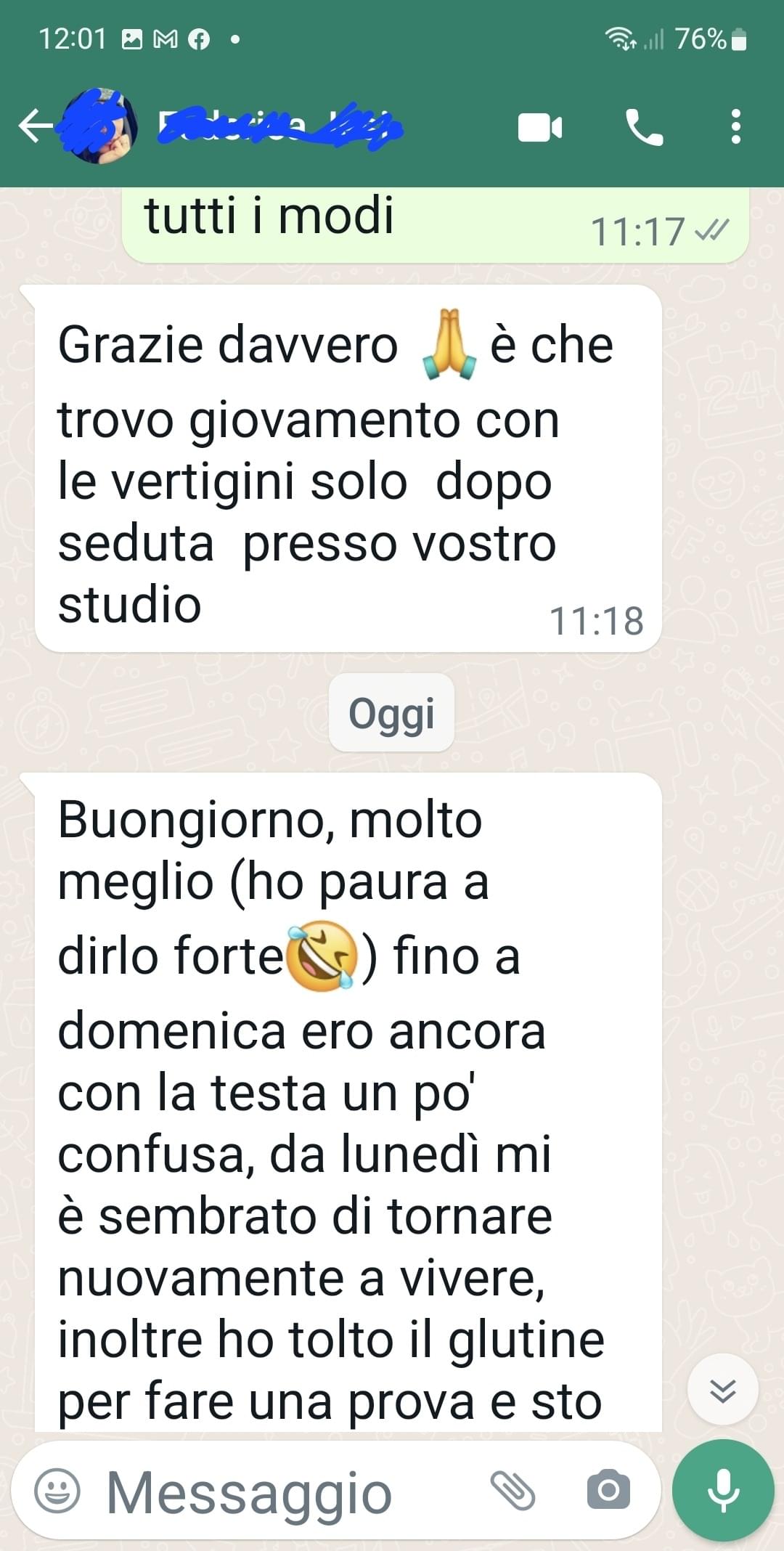
Task: Attach a file with the paperclip
Action: 513,1491
